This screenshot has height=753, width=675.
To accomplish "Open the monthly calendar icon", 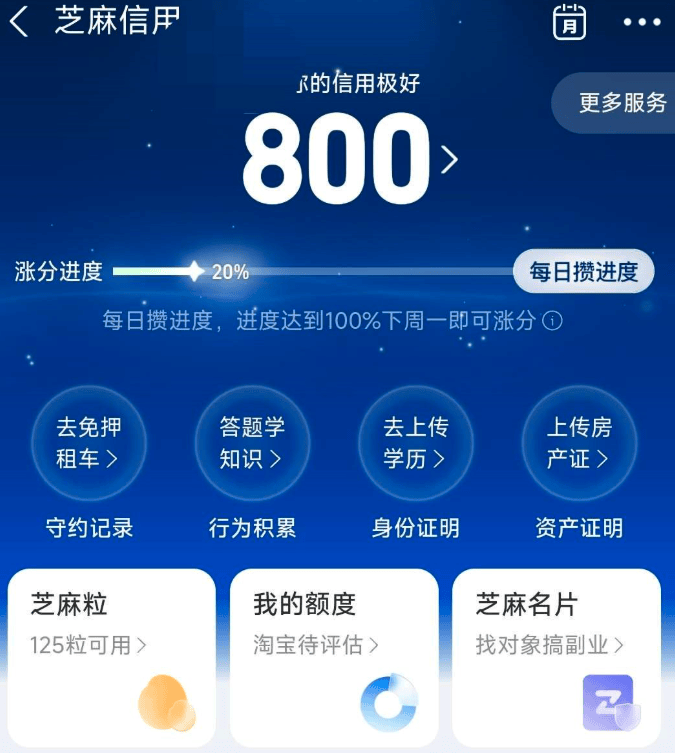I will [569, 22].
